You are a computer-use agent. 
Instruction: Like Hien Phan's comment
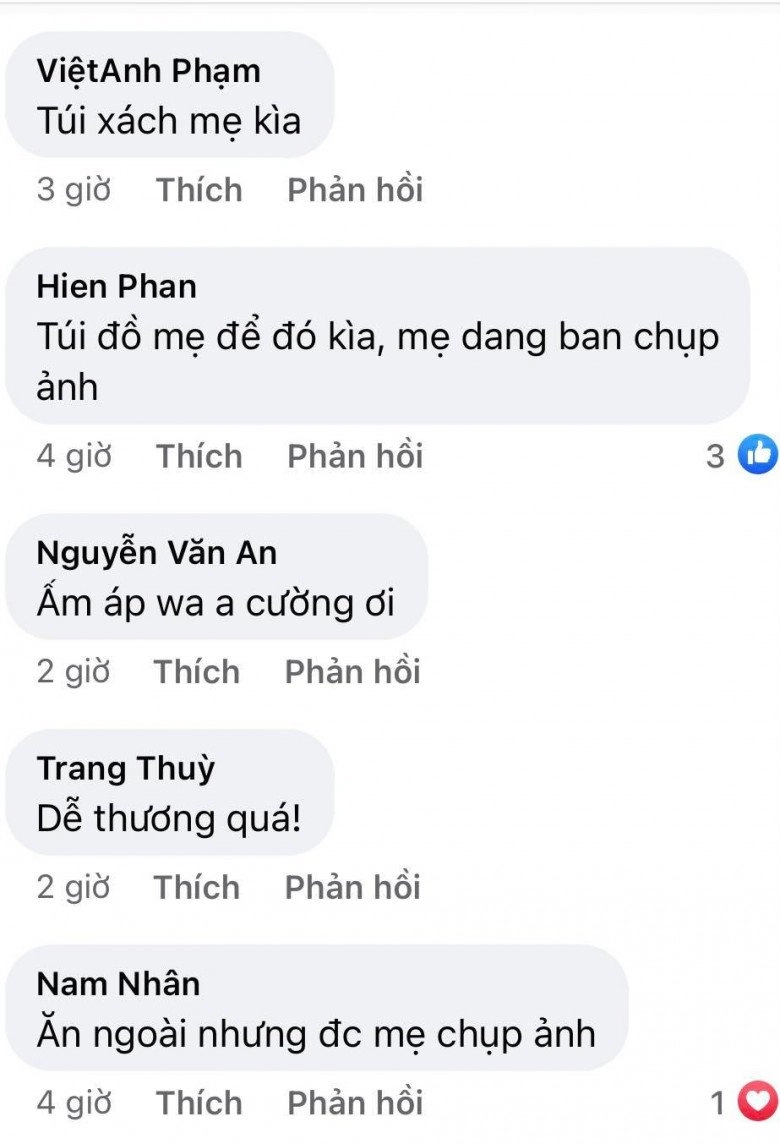tap(199, 456)
